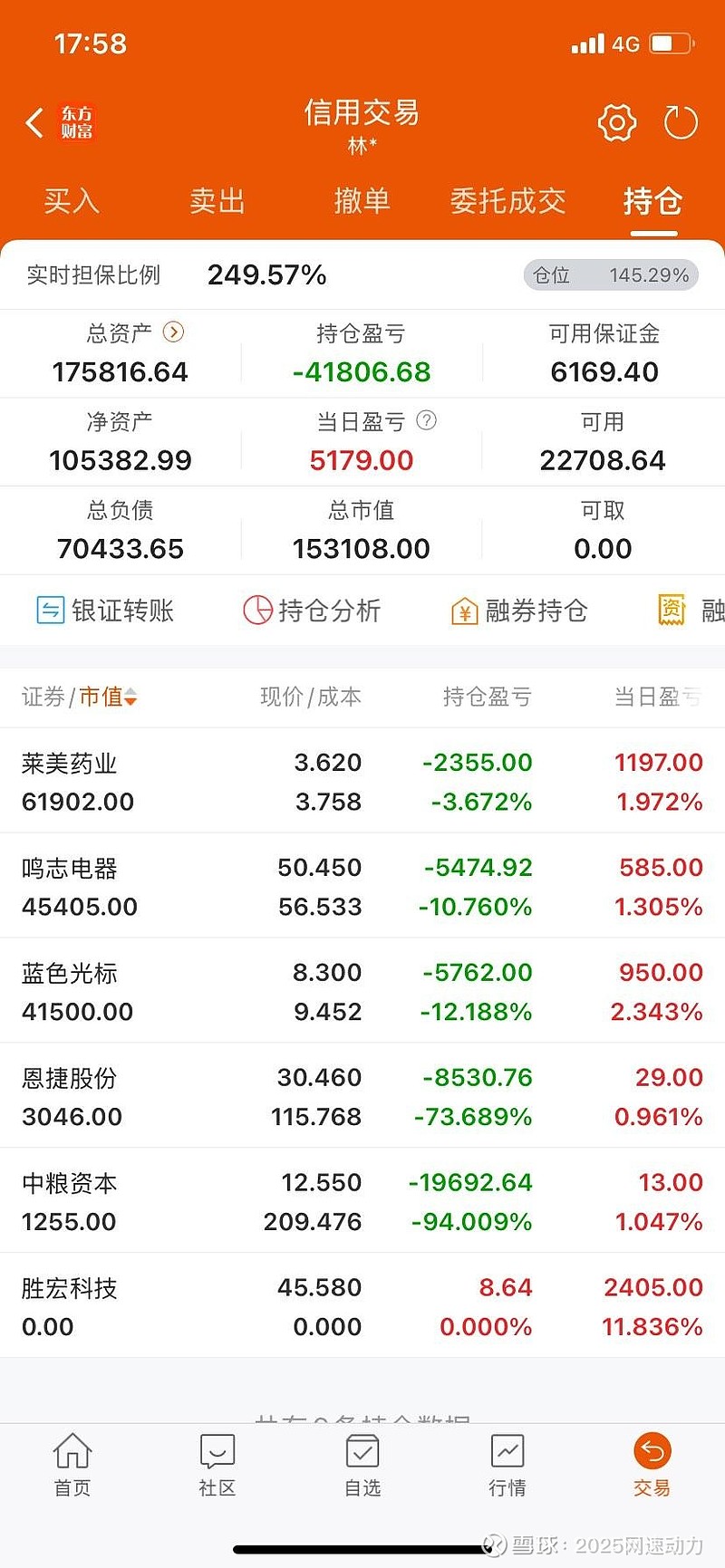Tap the back arrow at top left
Image resolution: width=725 pixels, height=1568 pixels.
[34, 121]
